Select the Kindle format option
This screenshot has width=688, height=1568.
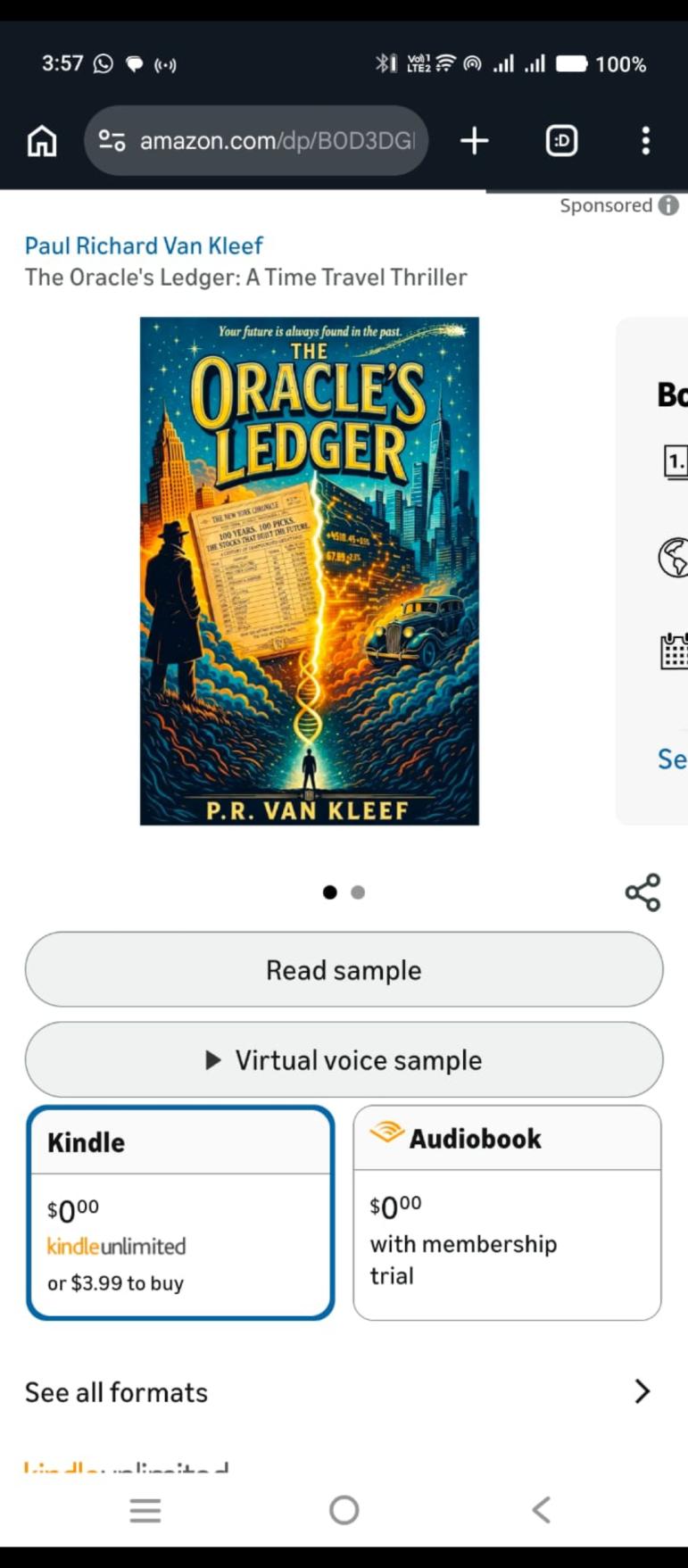click(181, 1213)
